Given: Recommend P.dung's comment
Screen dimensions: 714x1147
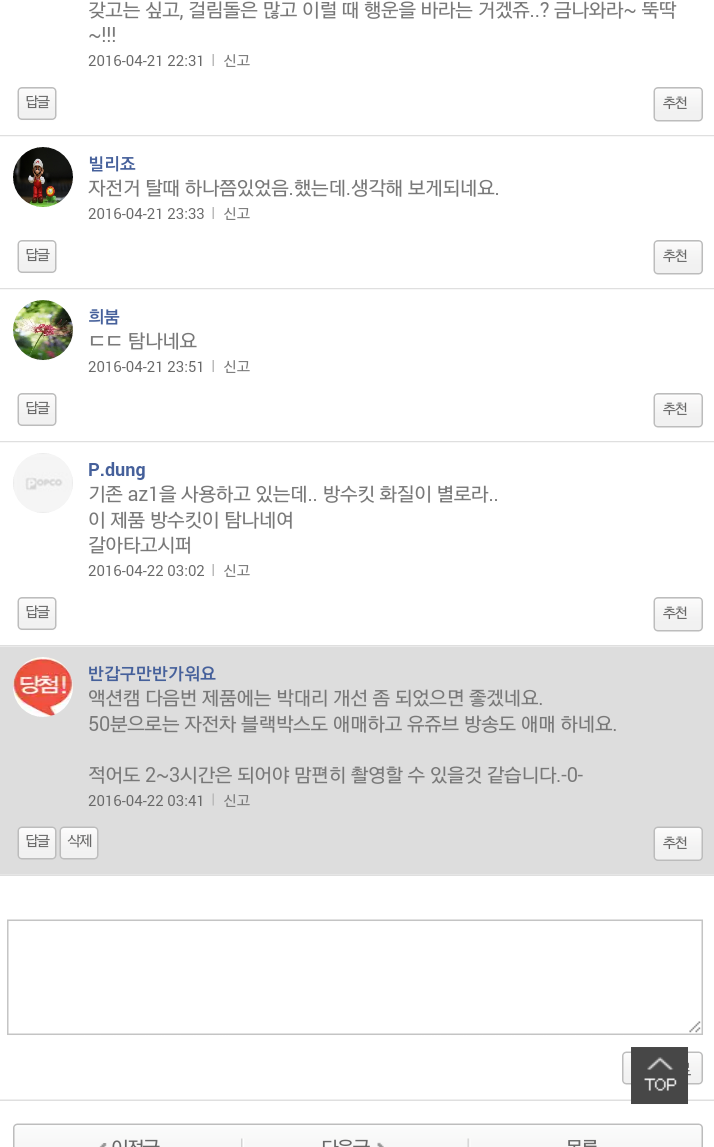Looking at the screenshot, I should tap(677, 614).
